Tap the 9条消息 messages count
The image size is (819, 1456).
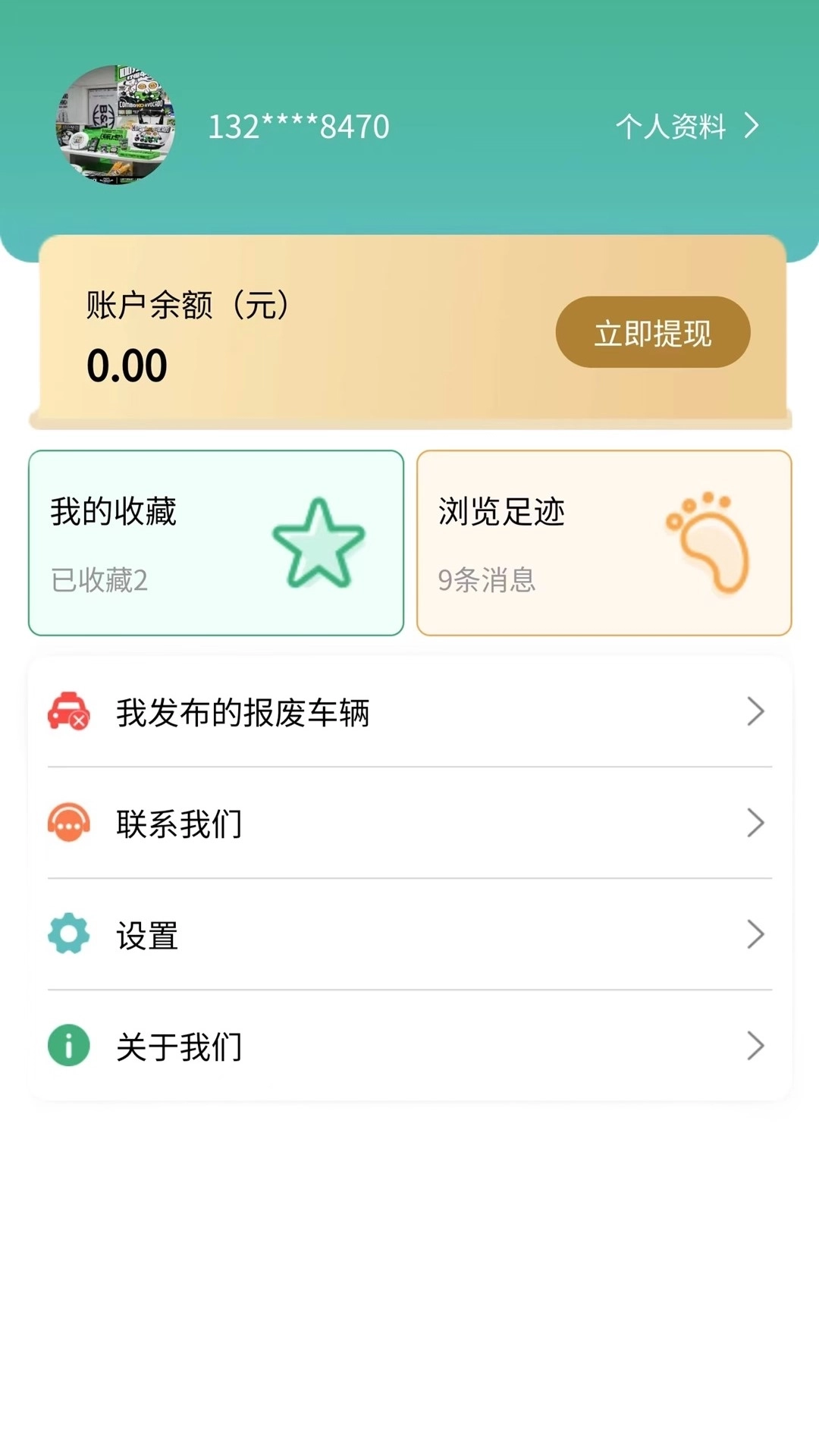click(x=486, y=580)
